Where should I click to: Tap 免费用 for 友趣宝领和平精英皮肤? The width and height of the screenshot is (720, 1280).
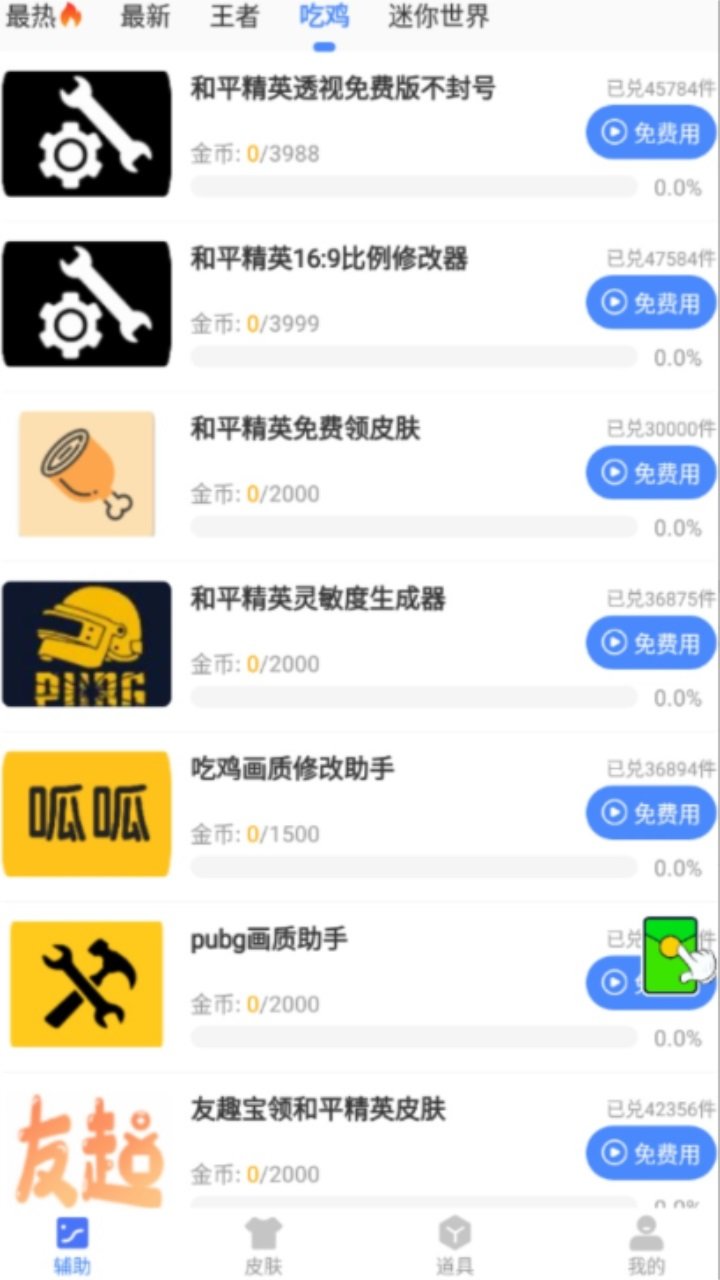click(652, 1153)
